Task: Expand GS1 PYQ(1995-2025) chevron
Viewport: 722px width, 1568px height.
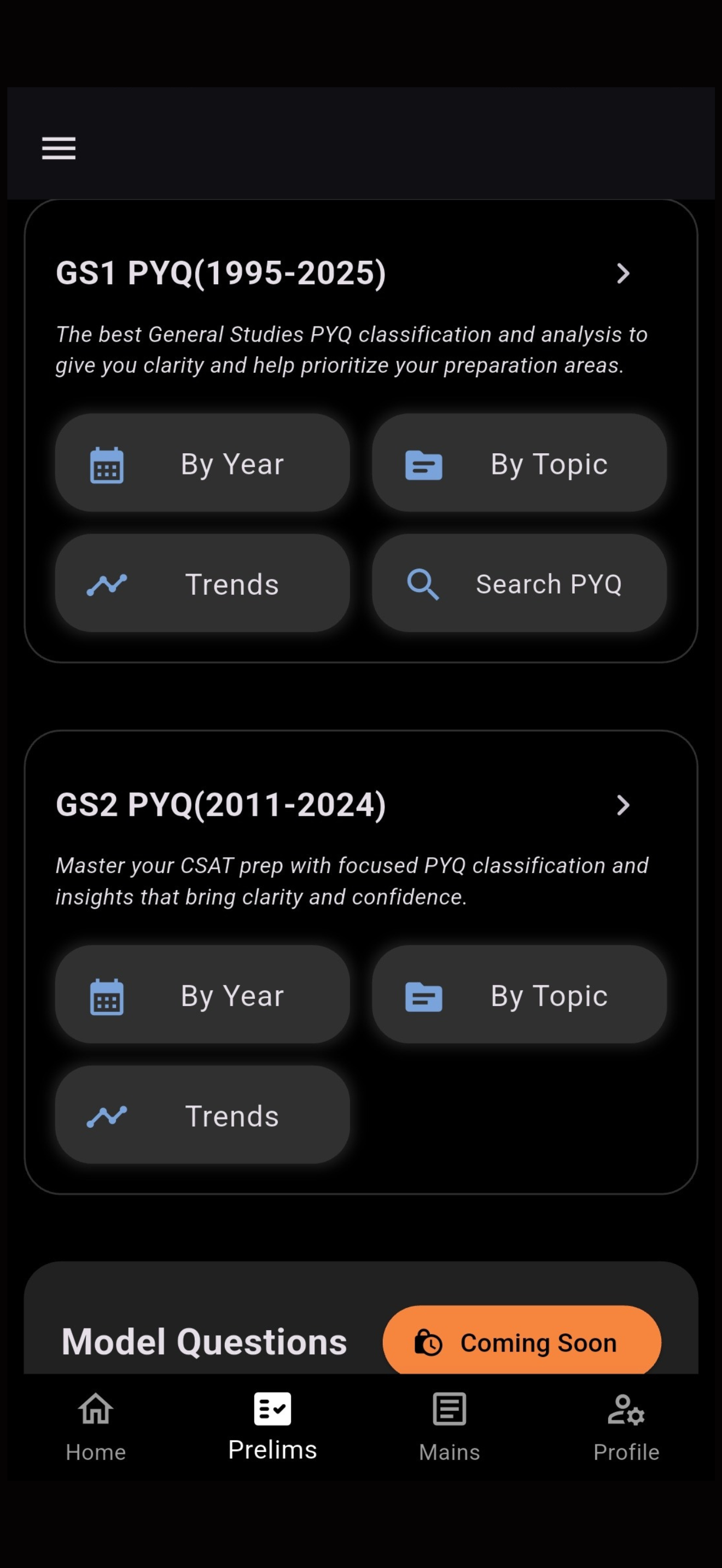Action: coord(623,273)
